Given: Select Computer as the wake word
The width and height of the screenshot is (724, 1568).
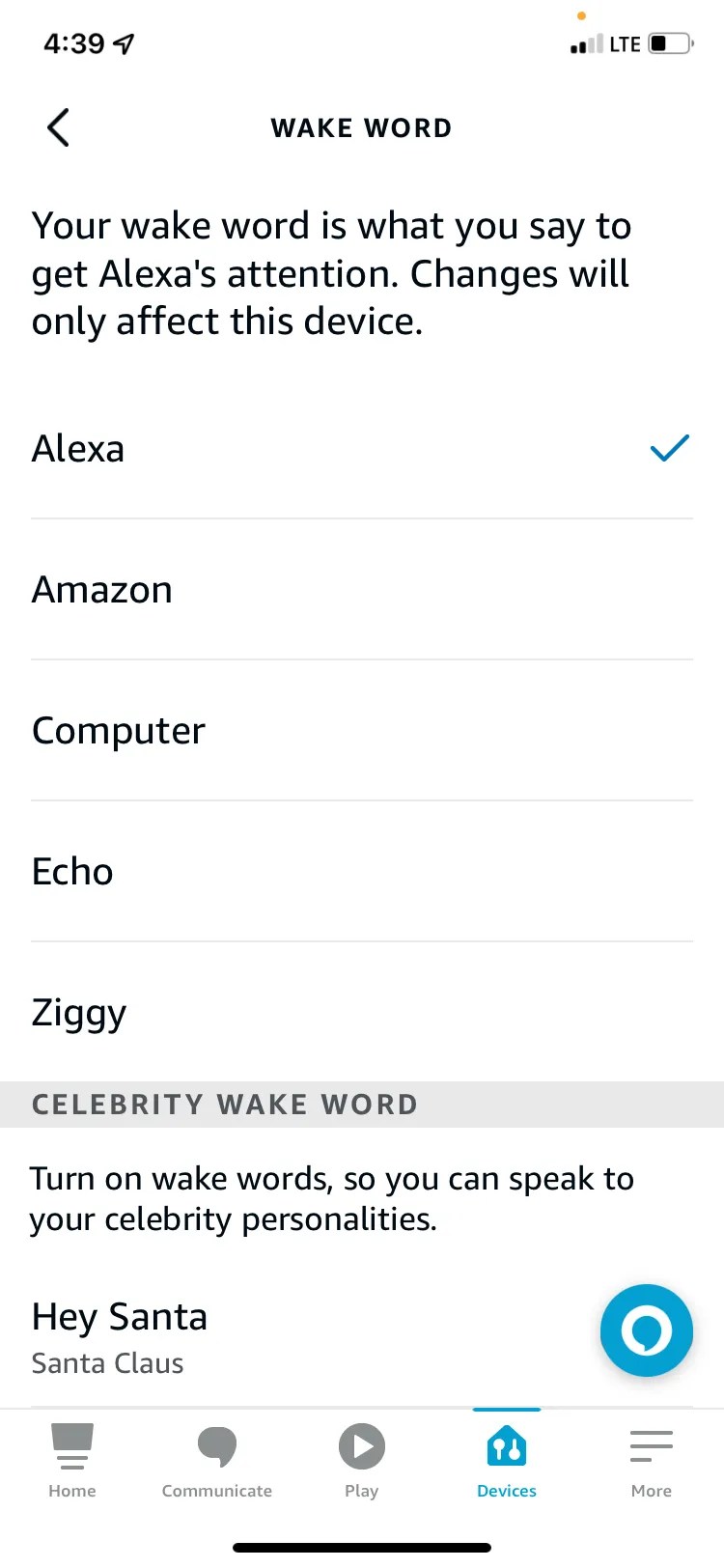Looking at the screenshot, I should tap(118, 730).
